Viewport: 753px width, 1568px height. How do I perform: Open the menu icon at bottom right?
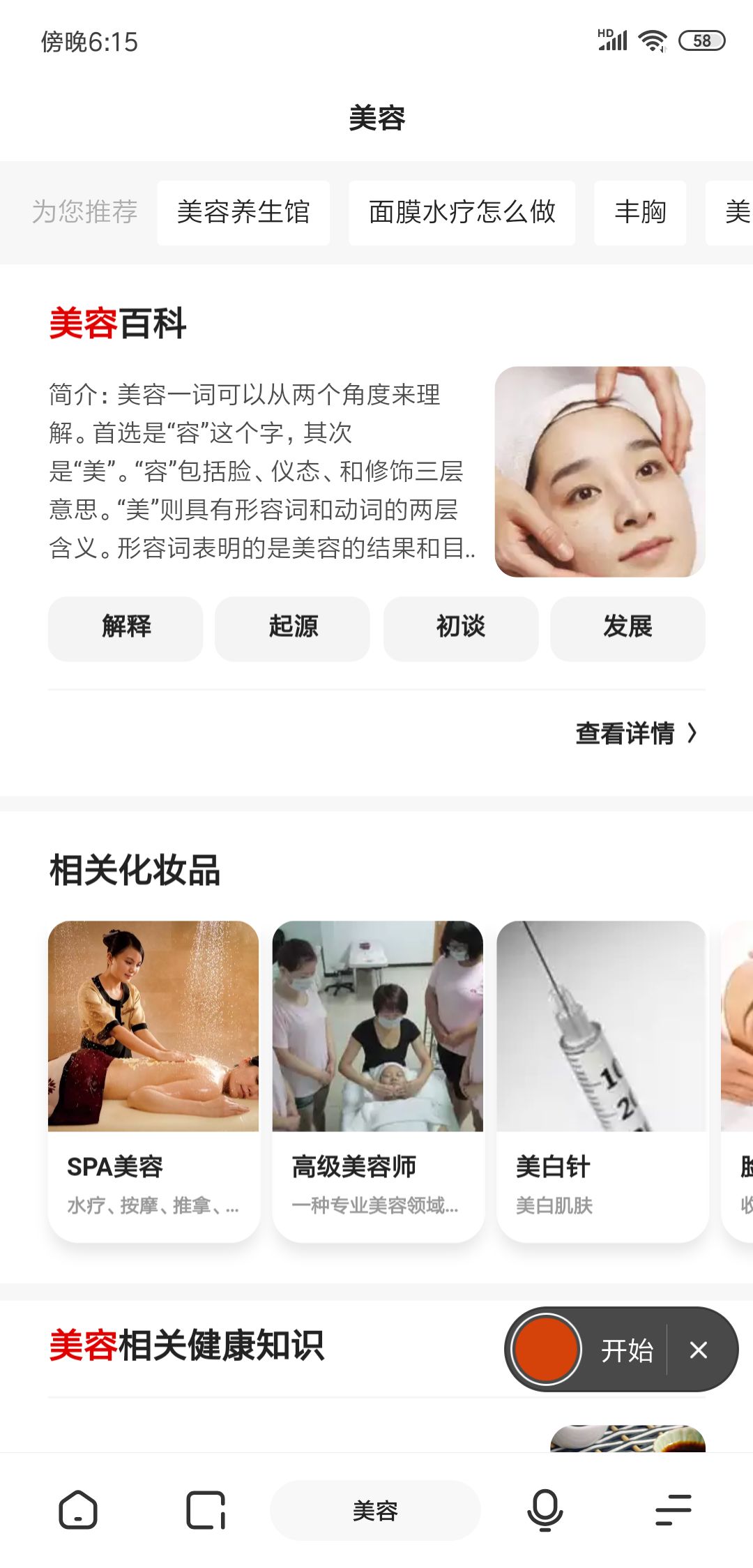(x=671, y=1510)
